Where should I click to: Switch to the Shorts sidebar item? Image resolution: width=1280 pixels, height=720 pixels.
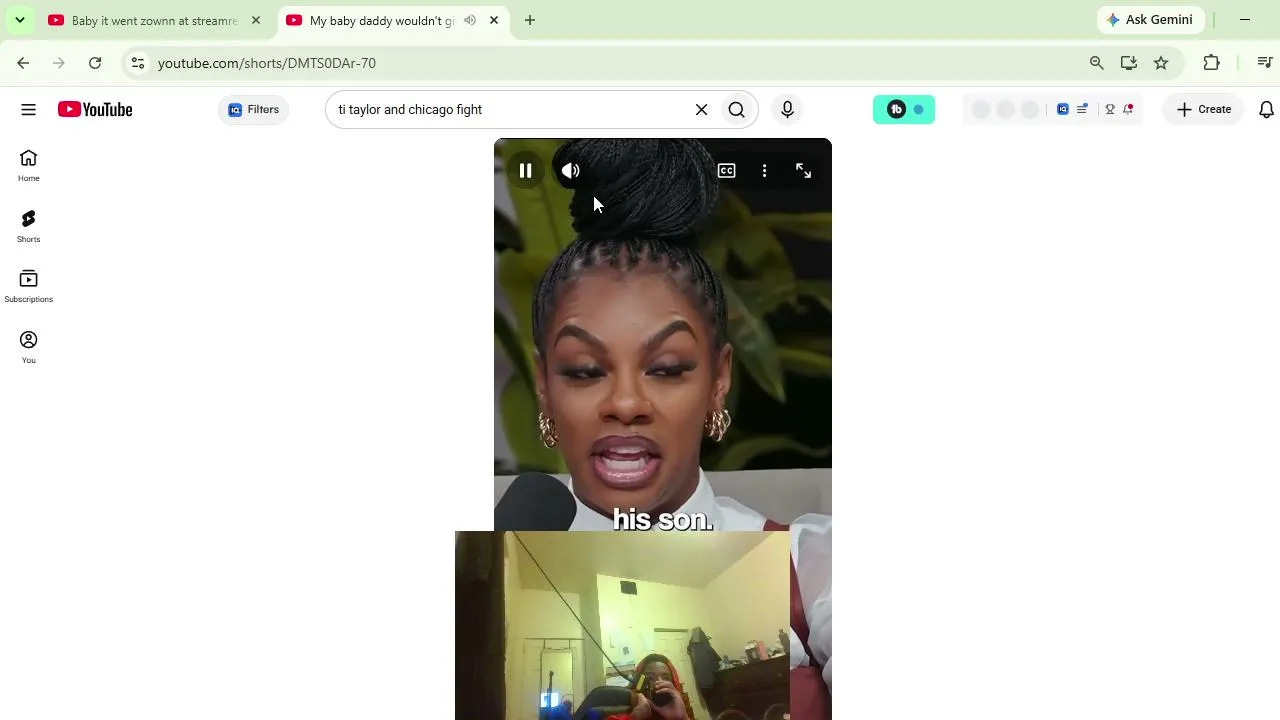click(x=28, y=227)
